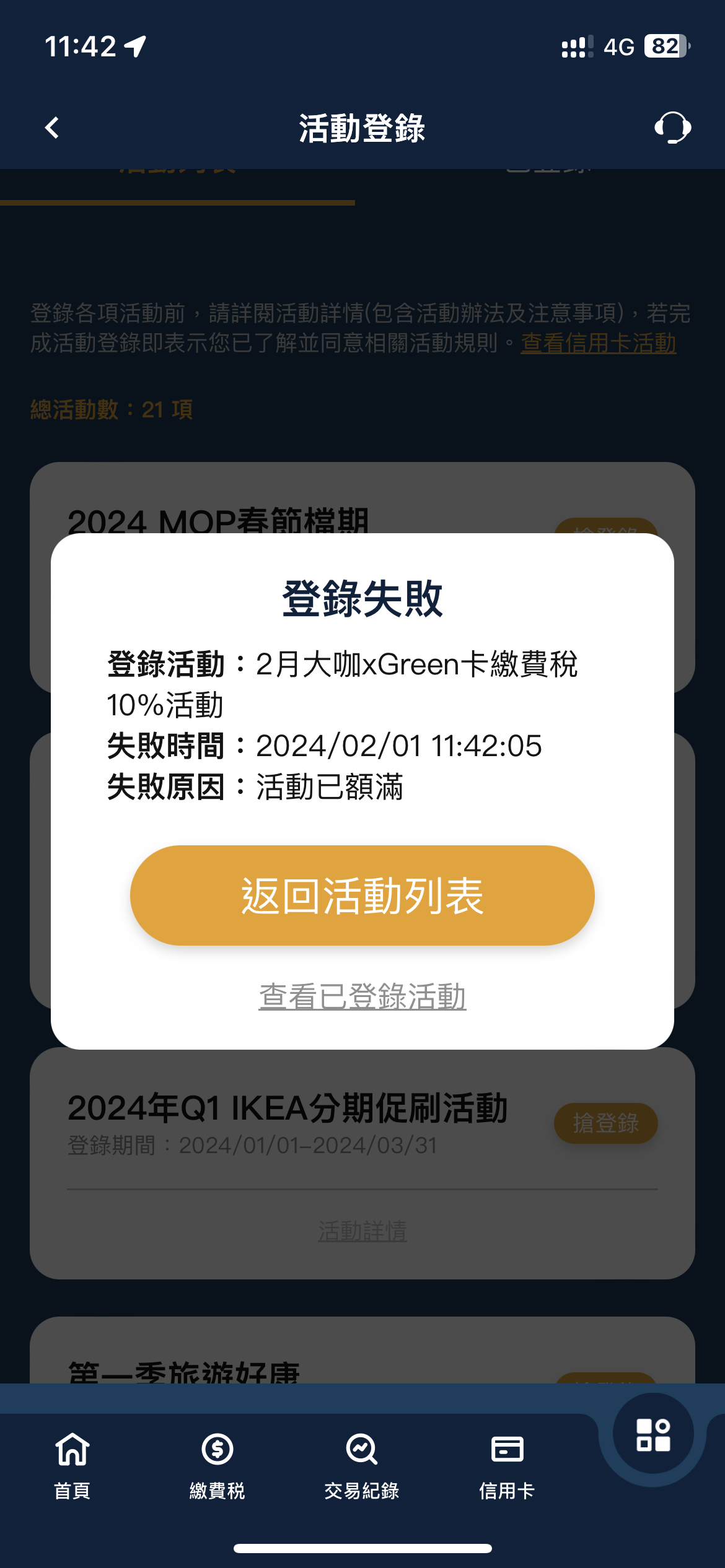The image size is (725, 1568).
Task: Open 查看已登錄活動 link
Action: coord(362,996)
